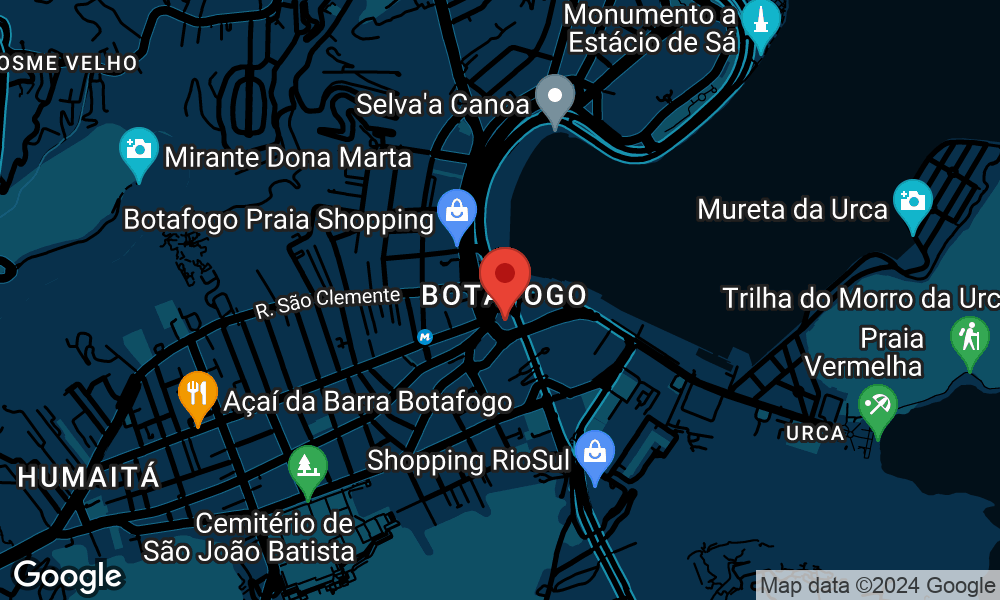
Task: Select the metro station icon near Botafogo
Action: point(425,338)
